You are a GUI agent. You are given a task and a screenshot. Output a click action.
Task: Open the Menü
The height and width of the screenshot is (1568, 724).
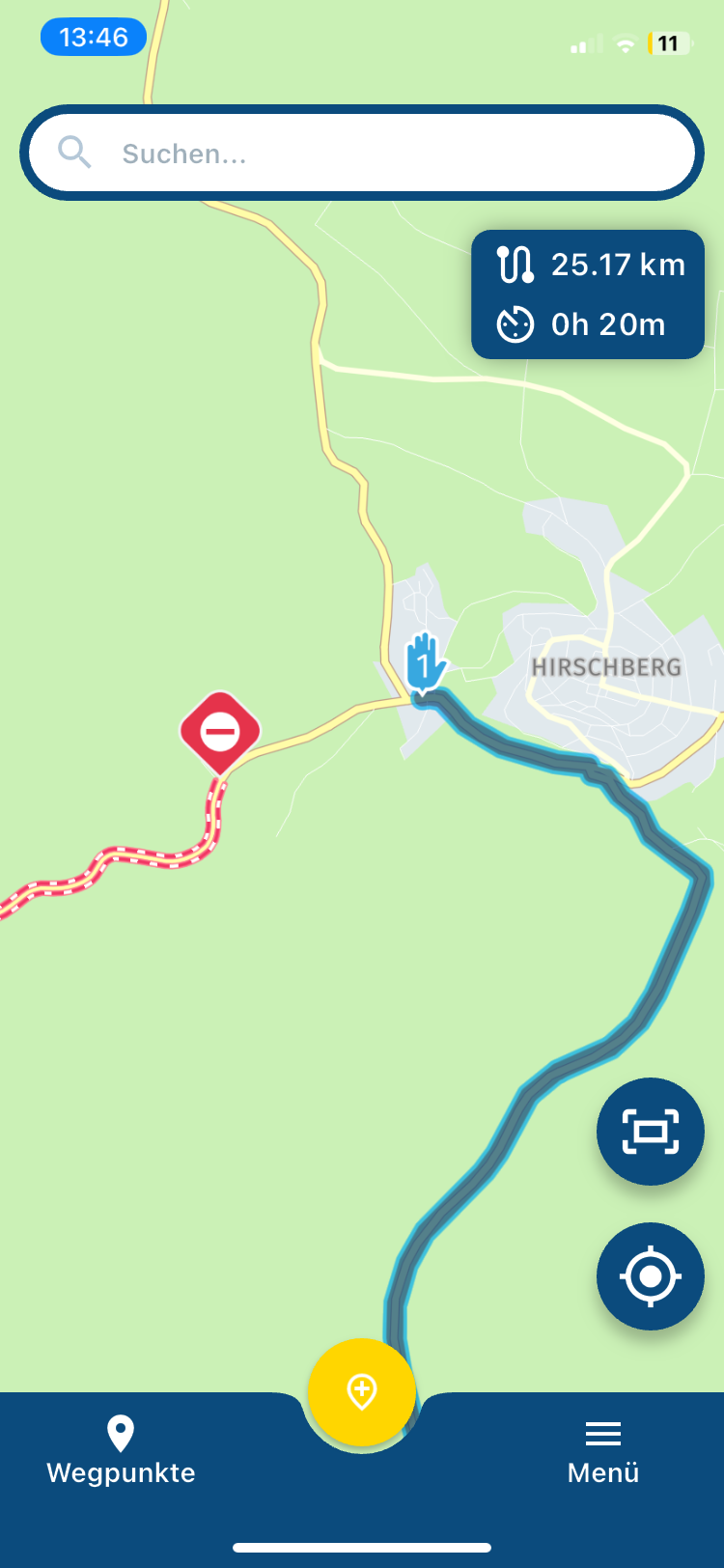point(603,1452)
